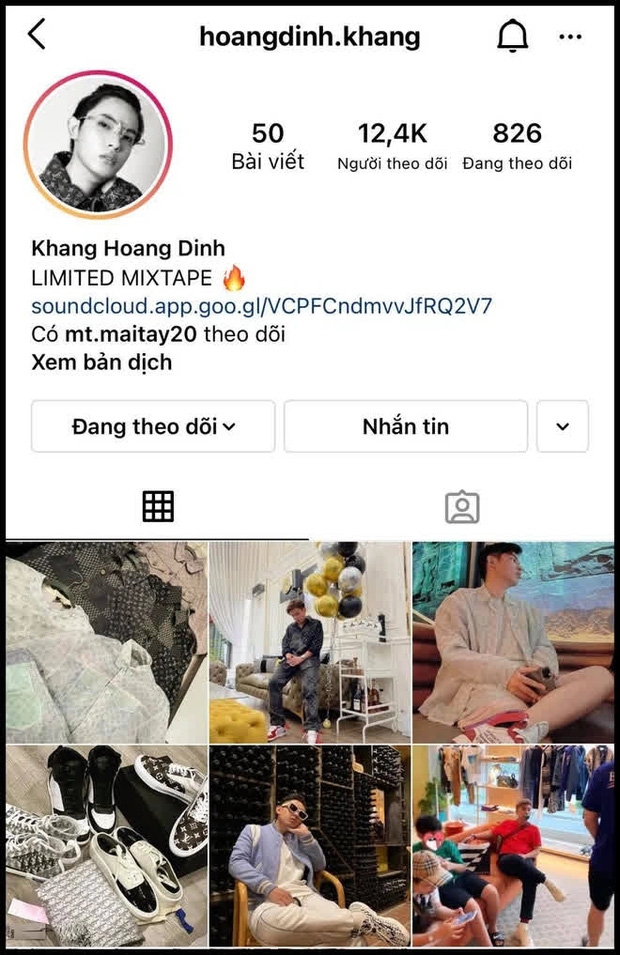
Task: Tap Xem bản dịch to translate bio
Action: pyautogui.click(x=101, y=362)
